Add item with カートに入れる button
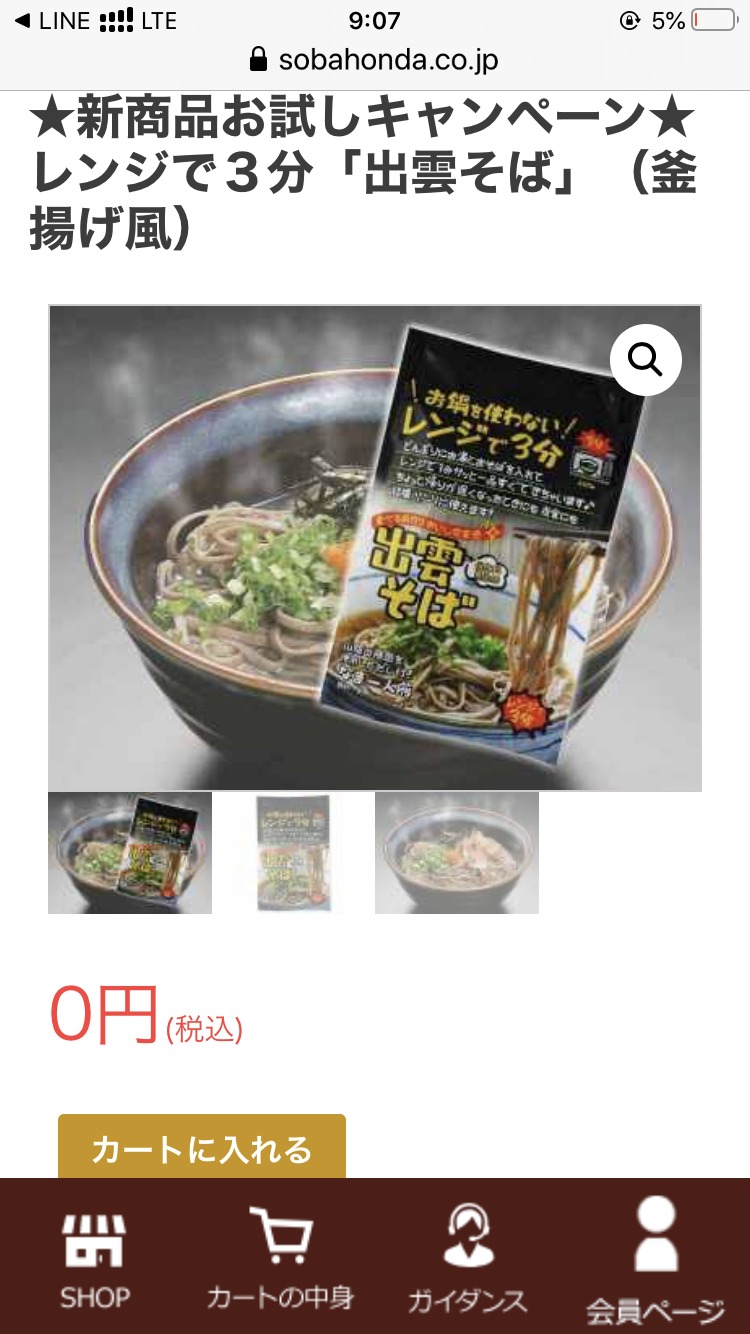This screenshot has height=1334, width=750. click(202, 1149)
